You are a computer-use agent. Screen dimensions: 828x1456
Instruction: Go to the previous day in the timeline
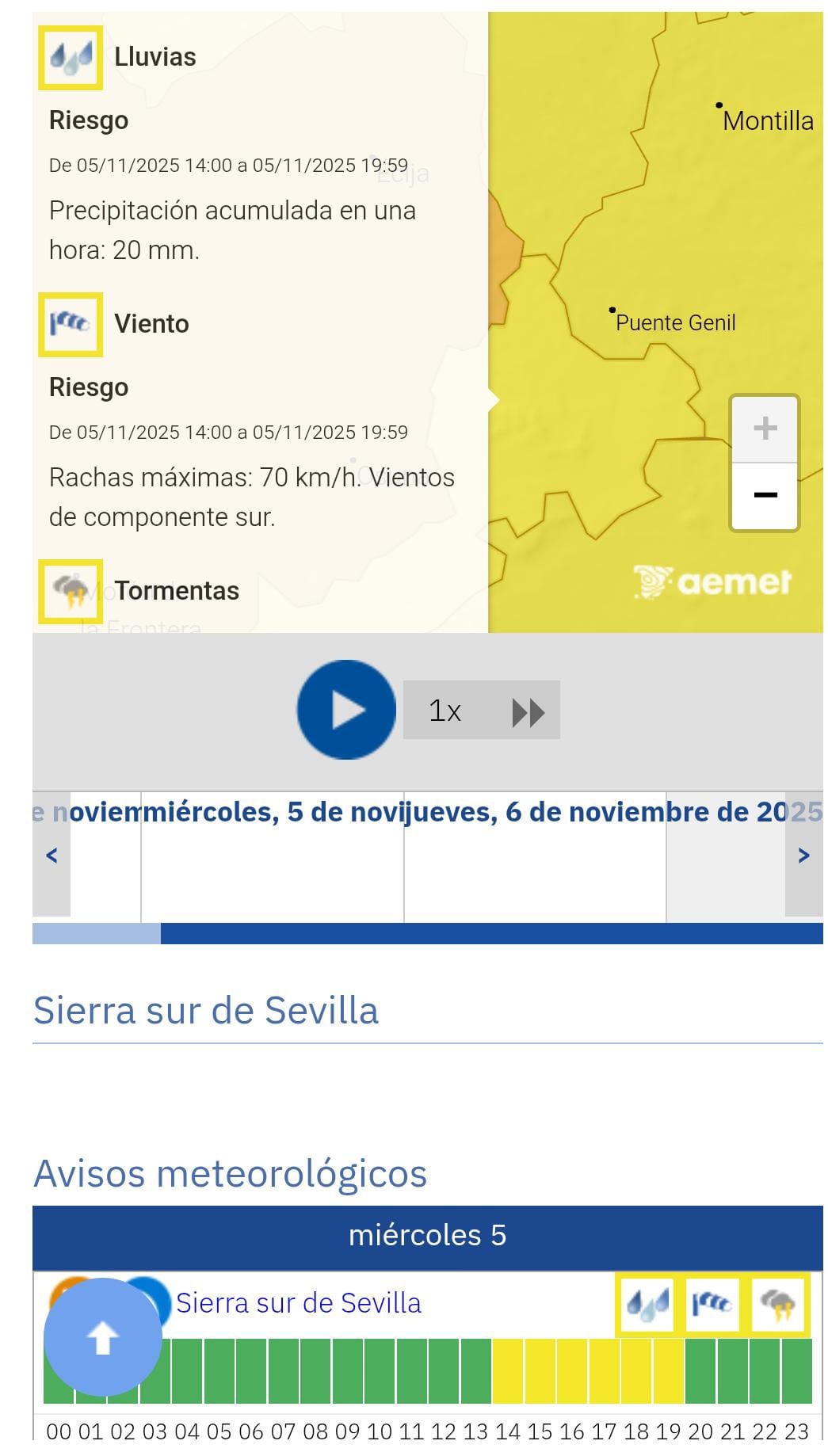pyautogui.click(x=52, y=855)
